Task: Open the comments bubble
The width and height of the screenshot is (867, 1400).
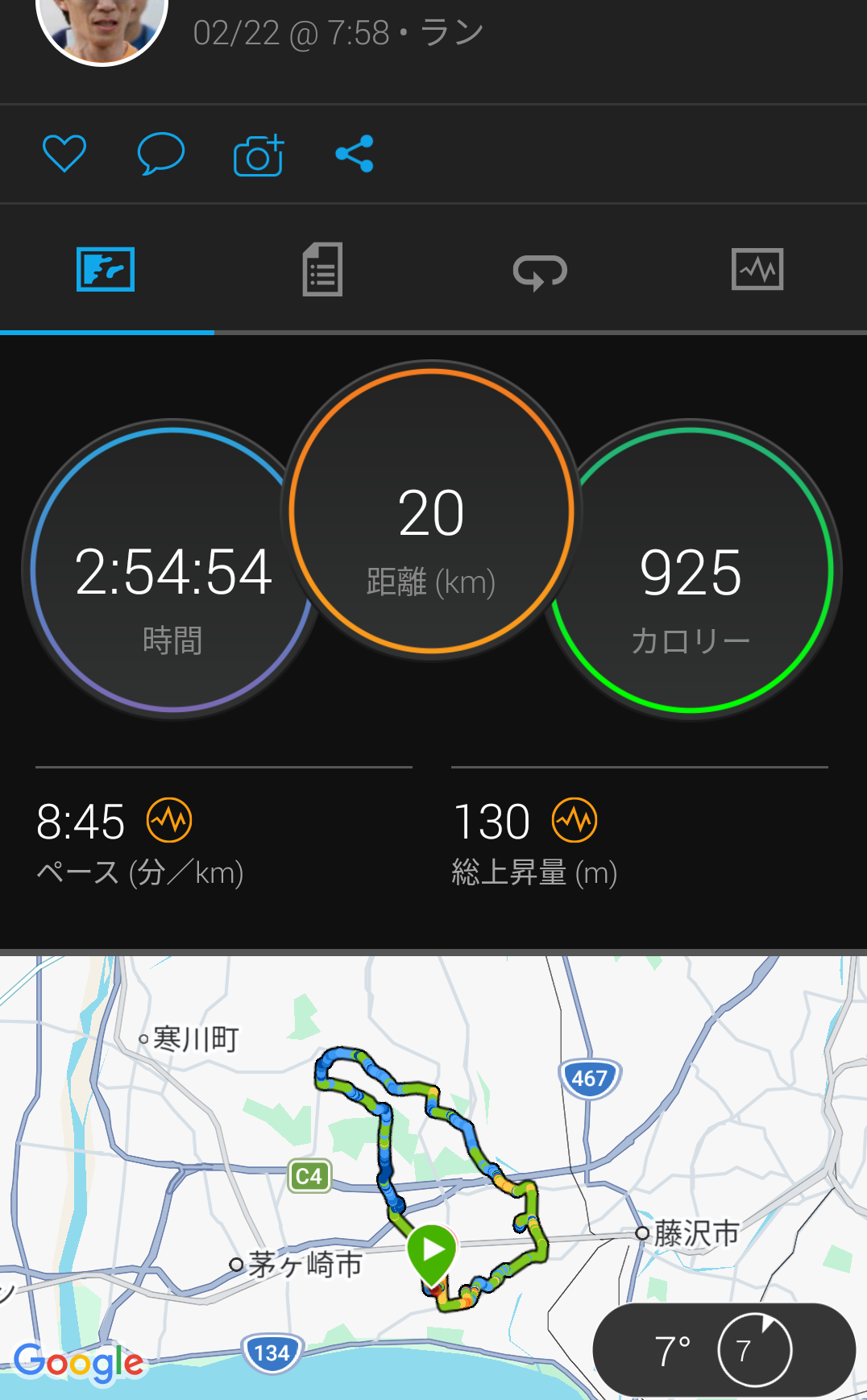Action: (161, 153)
